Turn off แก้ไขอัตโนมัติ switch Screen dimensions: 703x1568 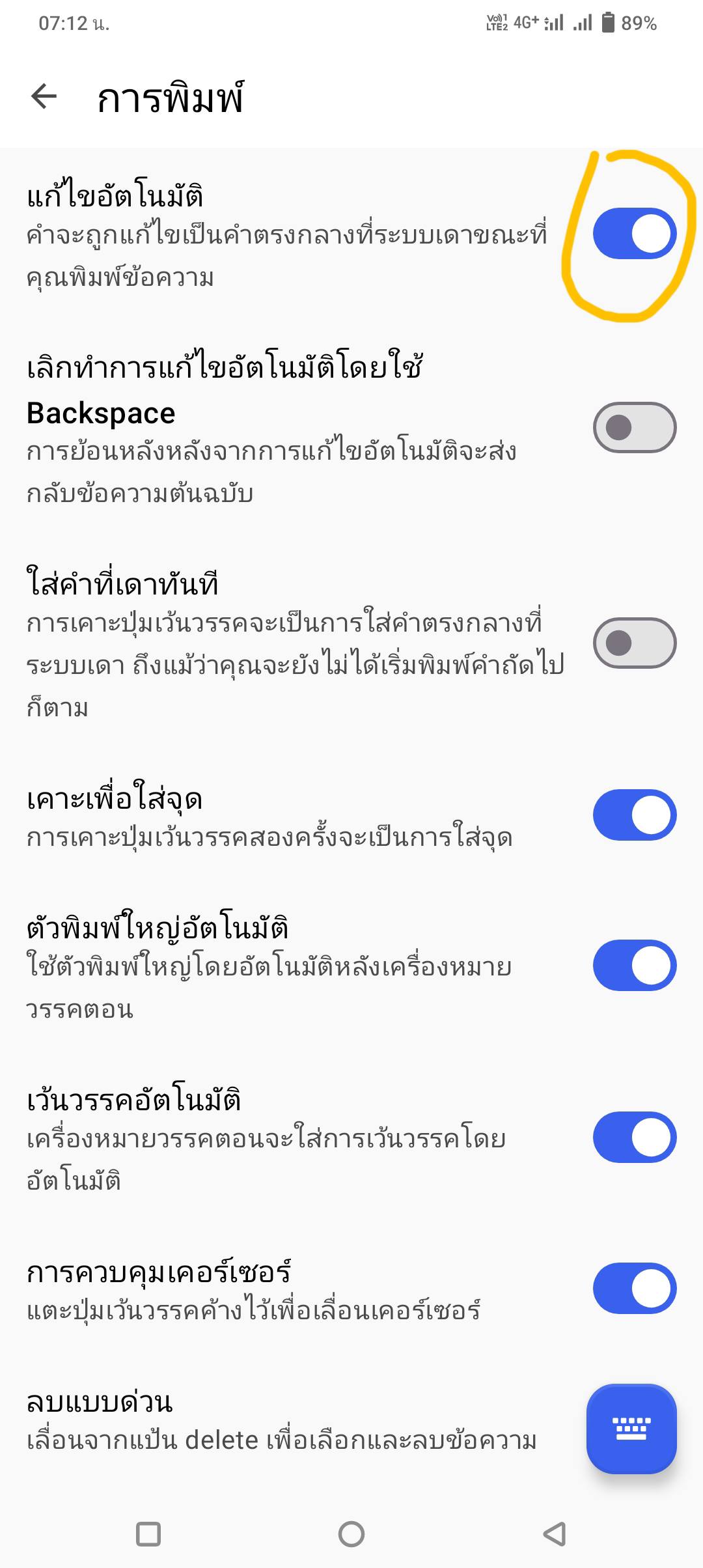coord(634,234)
